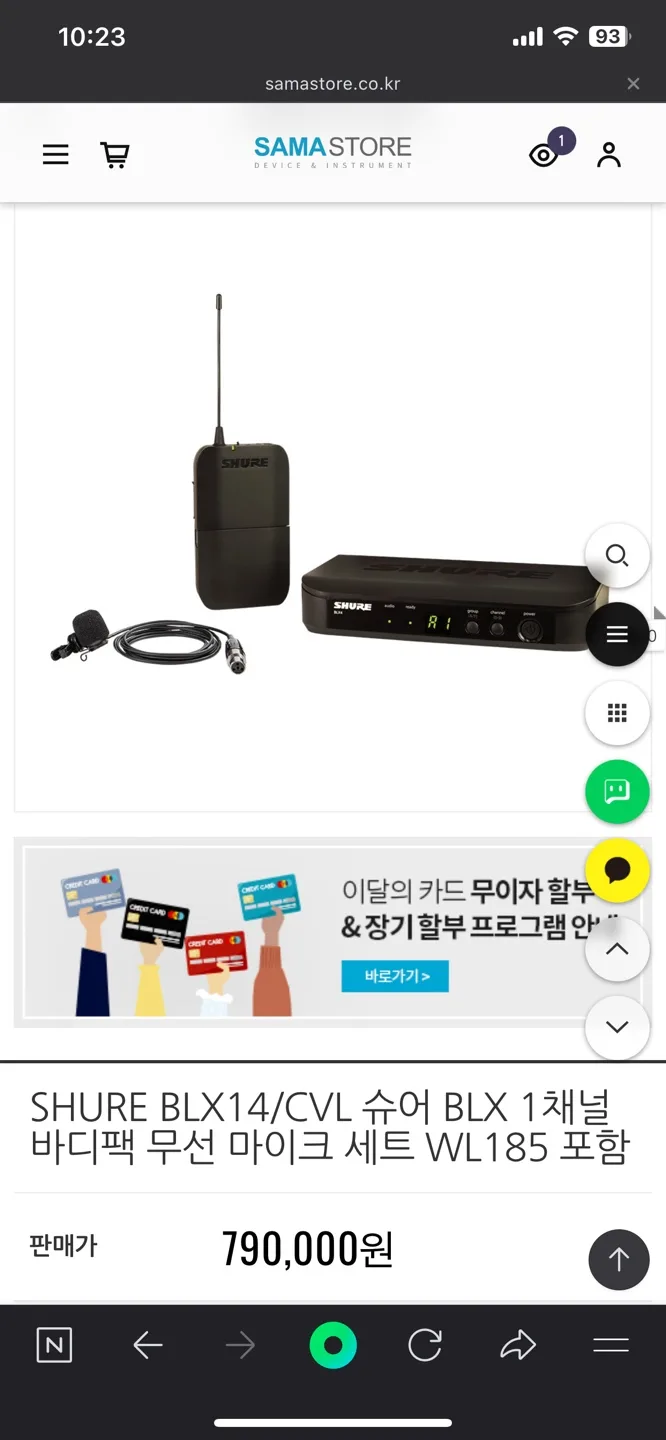The height and width of the screenshot is (1440, 666).
Task: Share this product page
Action: coord(518,1346)
